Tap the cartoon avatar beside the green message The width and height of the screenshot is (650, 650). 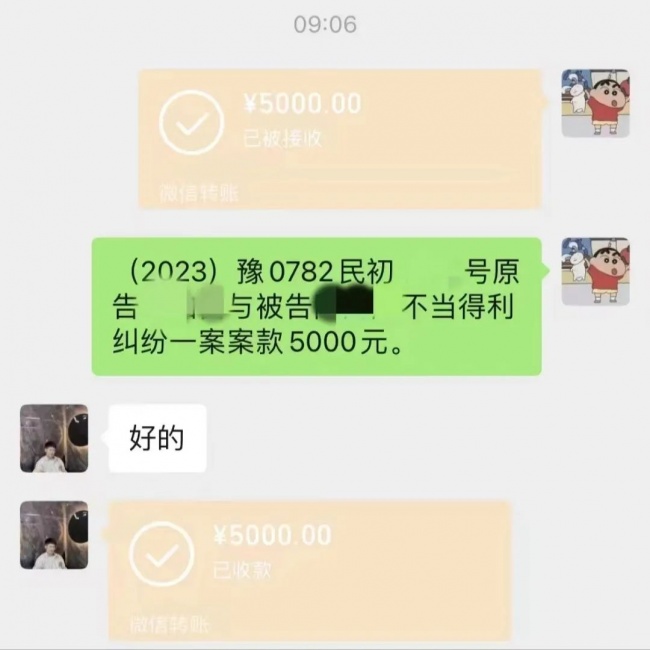tap(595, 271)
